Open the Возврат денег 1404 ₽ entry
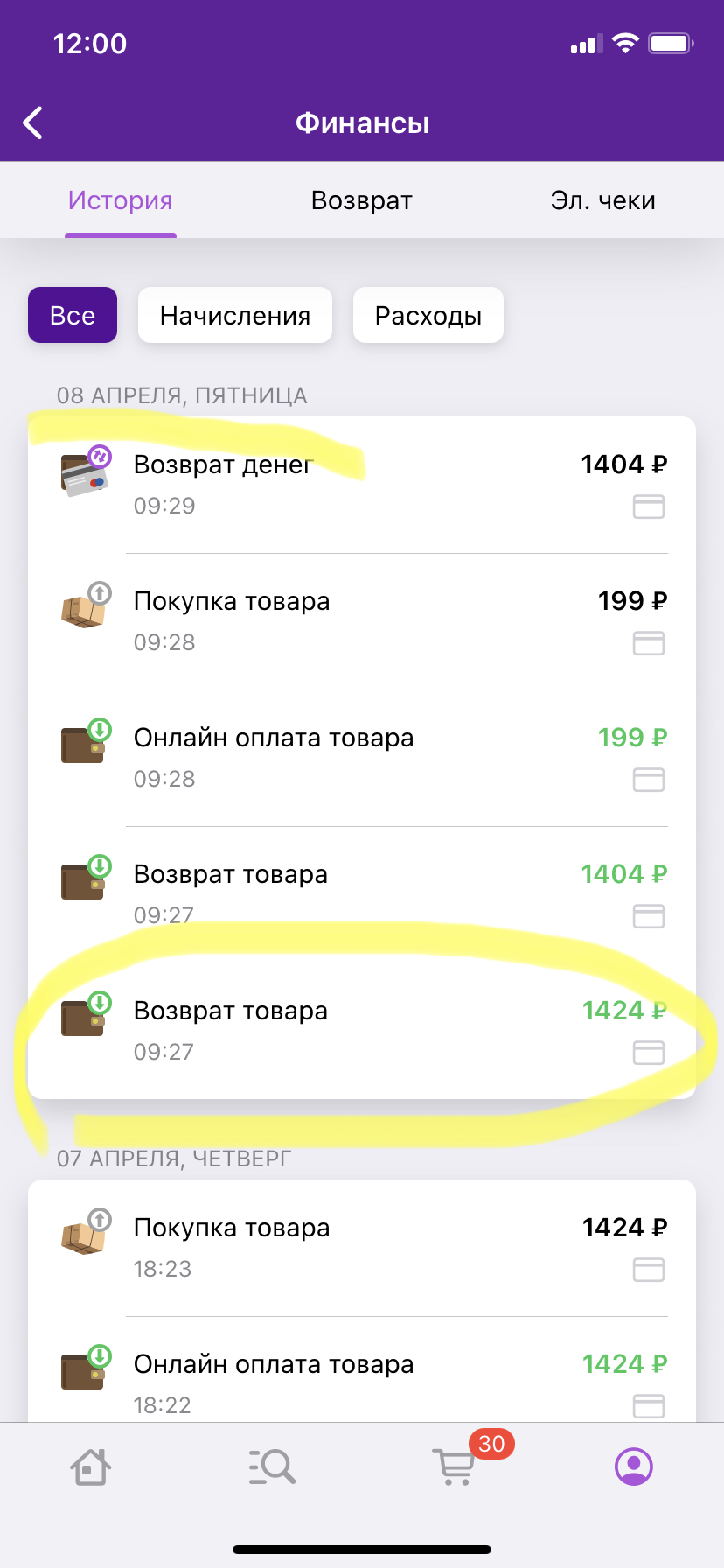Viewport: 724px width, 1568px height. click(x=362, y=485)
